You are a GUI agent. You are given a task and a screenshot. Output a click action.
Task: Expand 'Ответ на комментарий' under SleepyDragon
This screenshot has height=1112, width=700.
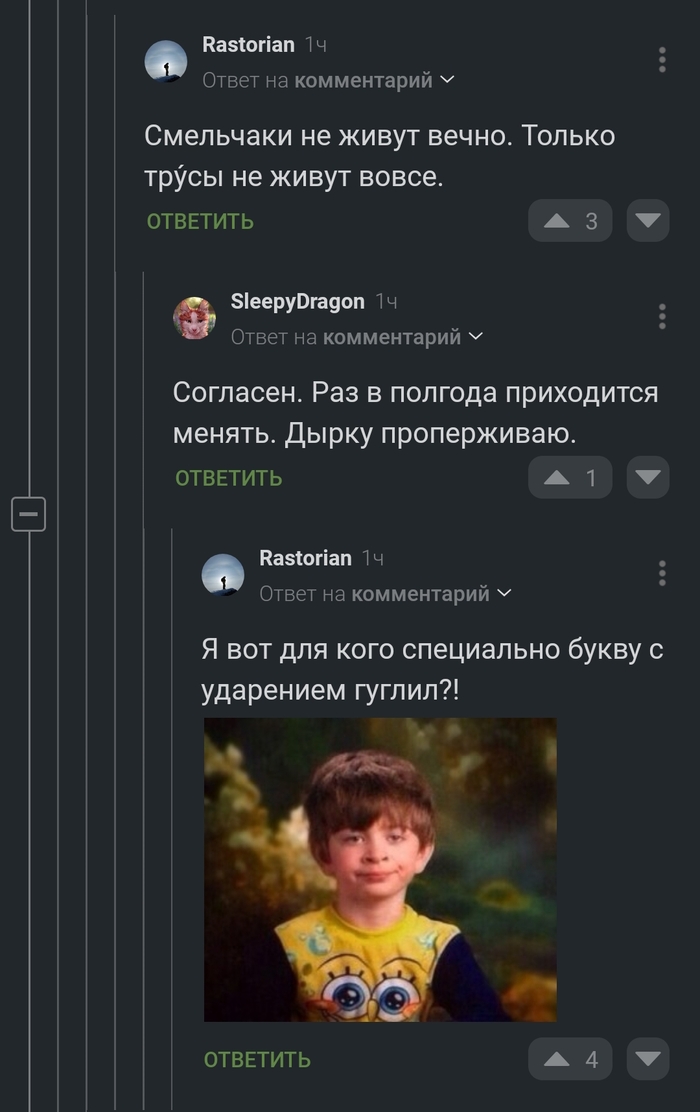coord(357,337)
